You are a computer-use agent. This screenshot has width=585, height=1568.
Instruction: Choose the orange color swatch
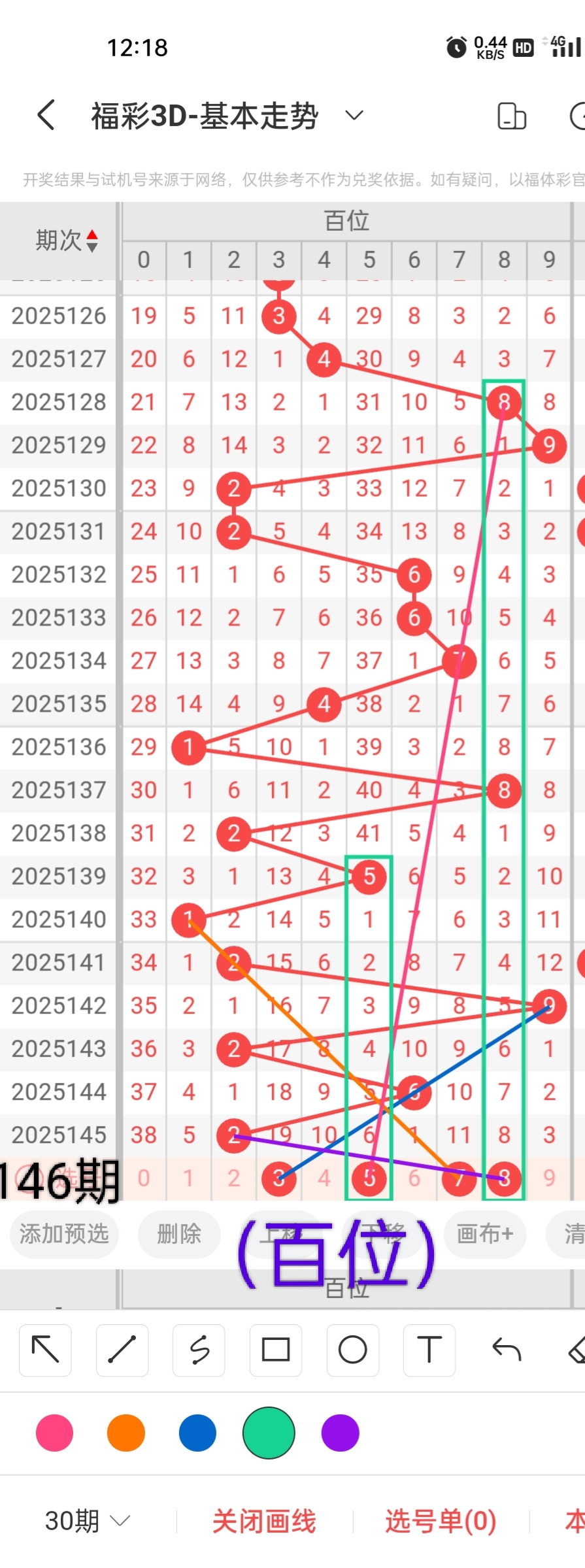click(x=126, y=1433)
